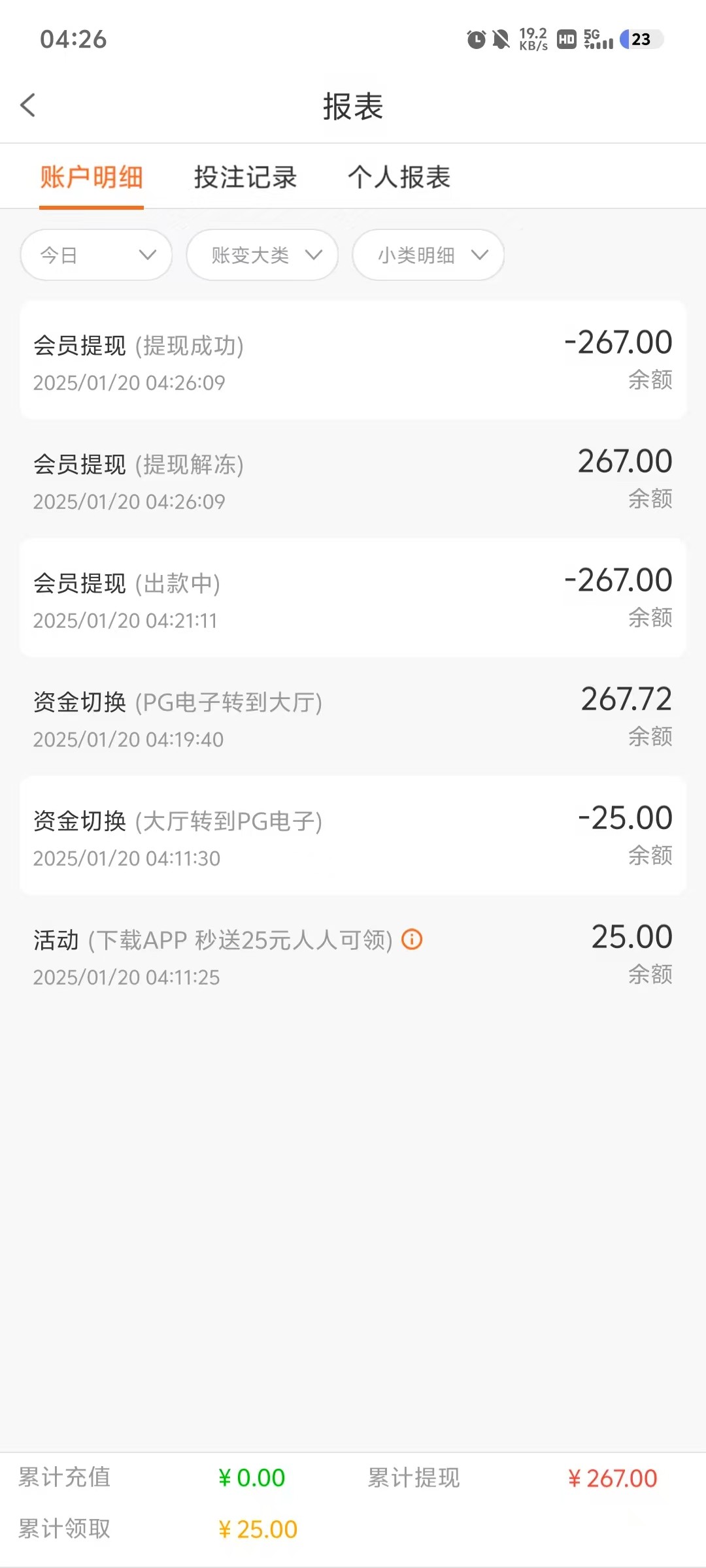706x1568 pixels.
Task: Go back from the 报表 page
Action: [28, 105]
